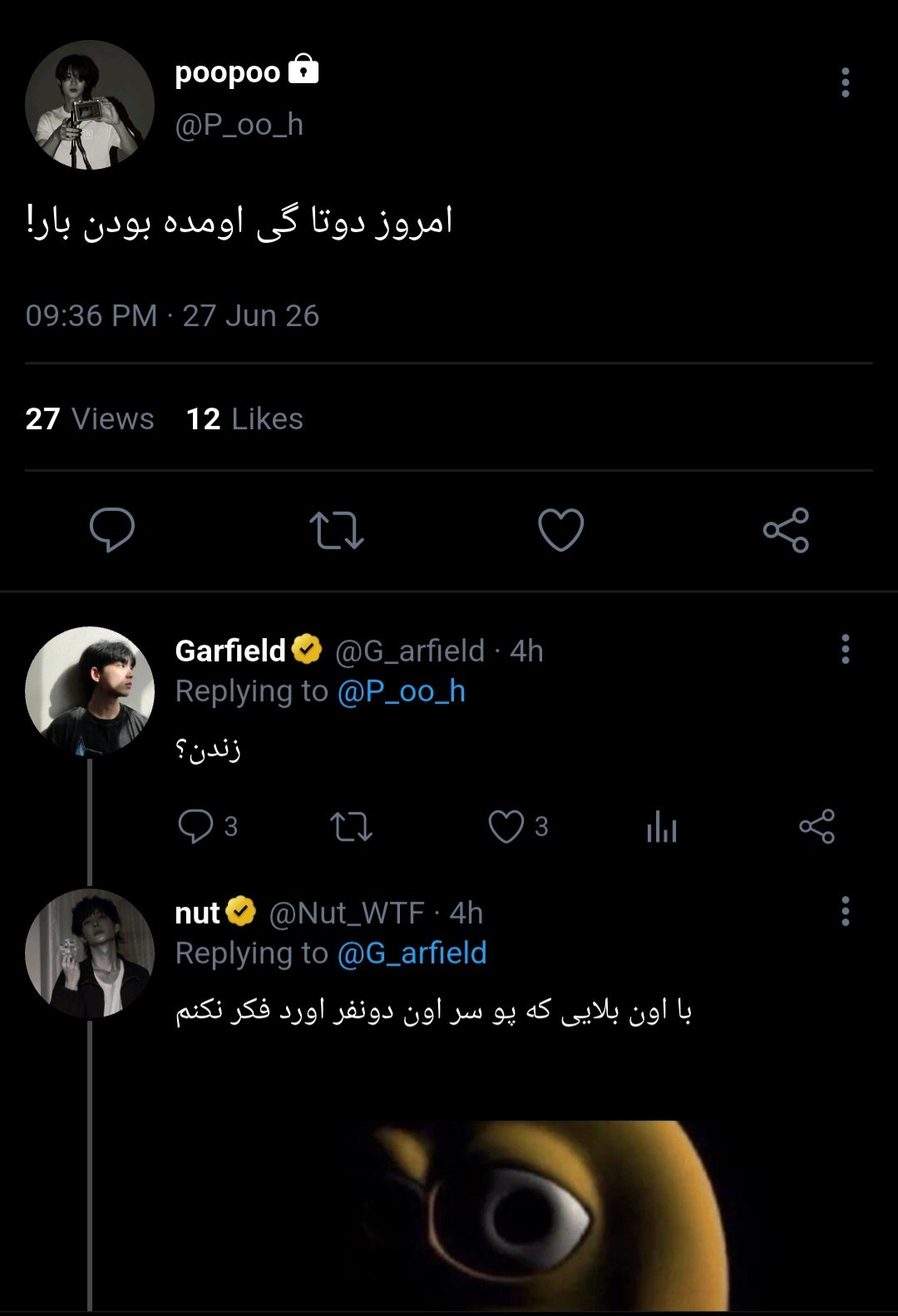Open the @G_arfield mention in nut's reply
Image resolution: width=898 pixels, height=1316 pixels.
tap(412, 952)
